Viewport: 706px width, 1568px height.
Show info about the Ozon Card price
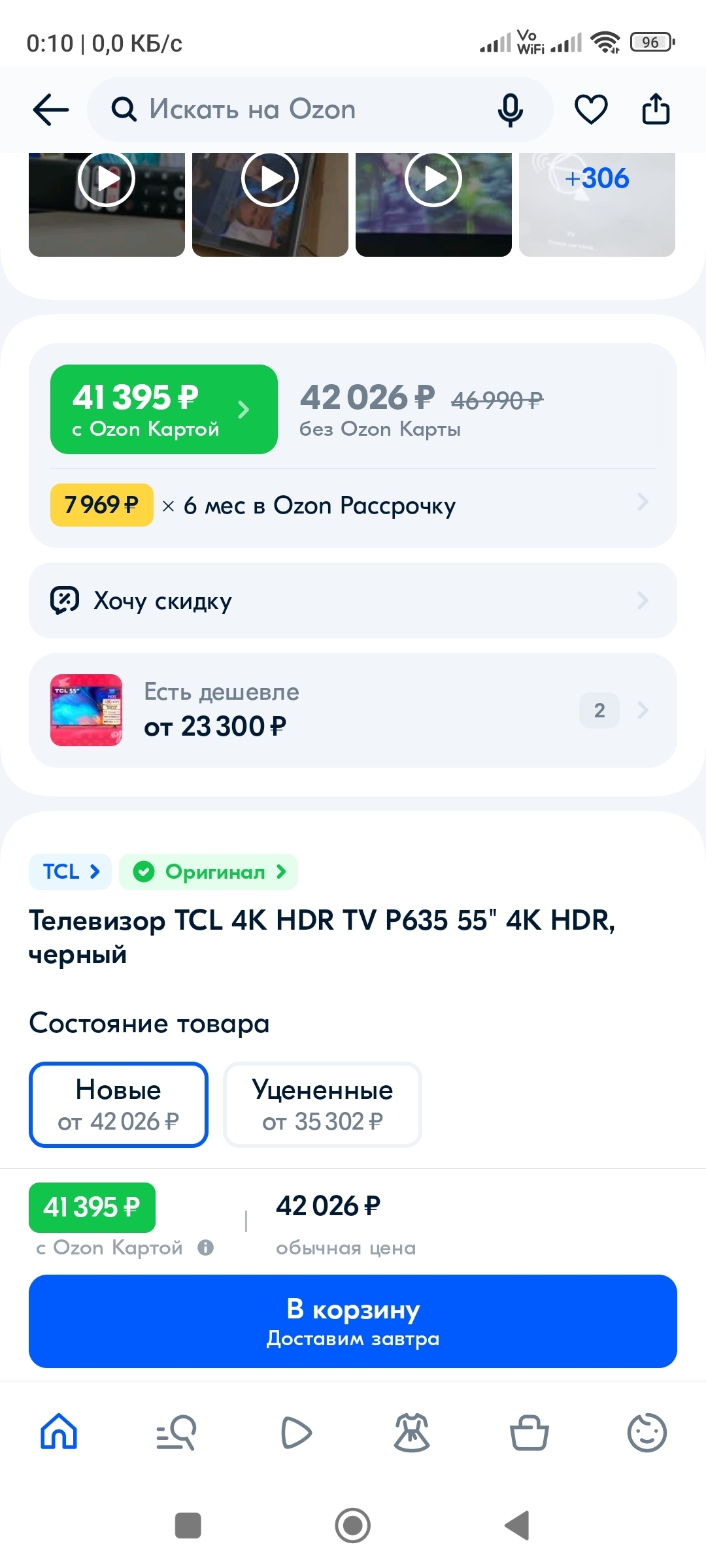206,1248
